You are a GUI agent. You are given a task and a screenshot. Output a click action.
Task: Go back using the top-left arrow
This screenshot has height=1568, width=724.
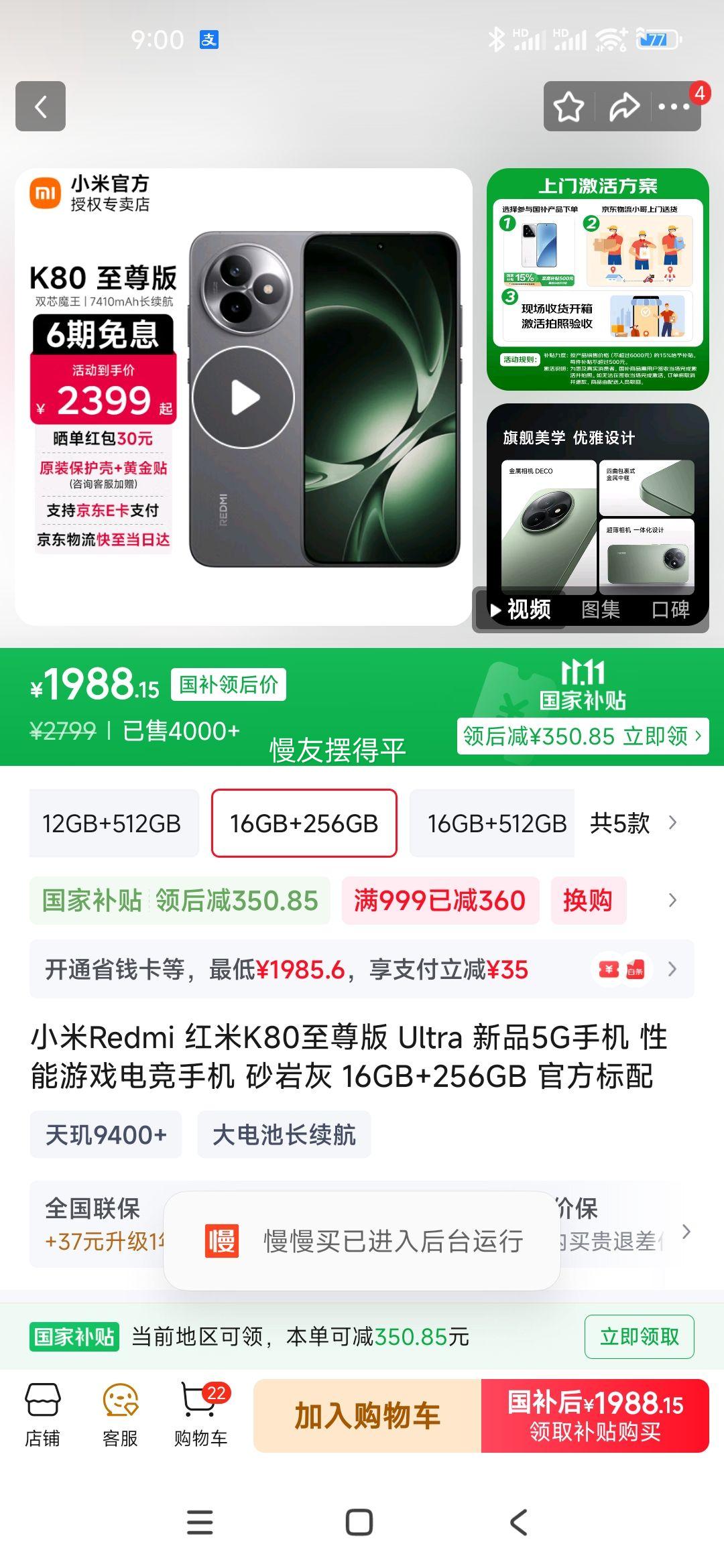(40, 106)
